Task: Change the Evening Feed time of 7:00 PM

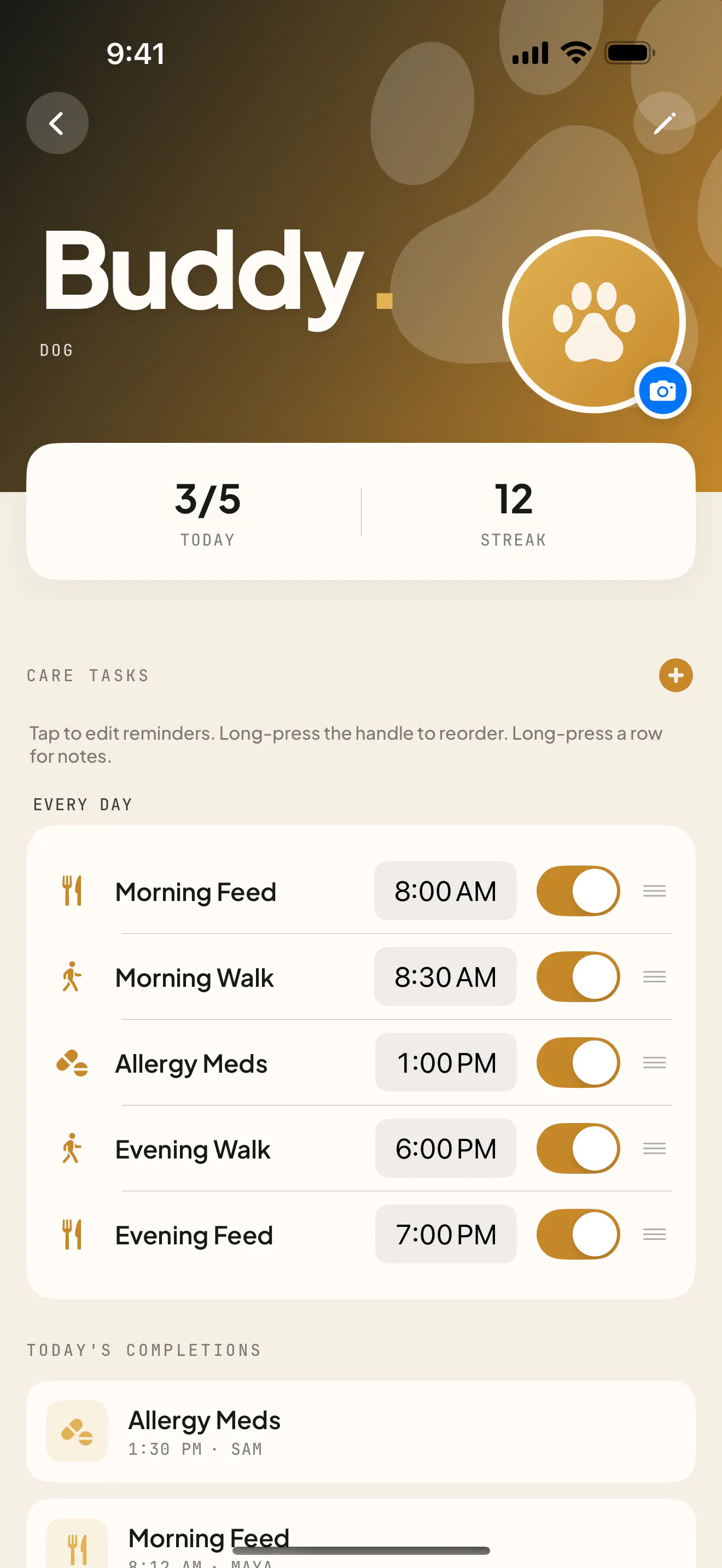Action: pyautogui.click(x=446, y=1234)
